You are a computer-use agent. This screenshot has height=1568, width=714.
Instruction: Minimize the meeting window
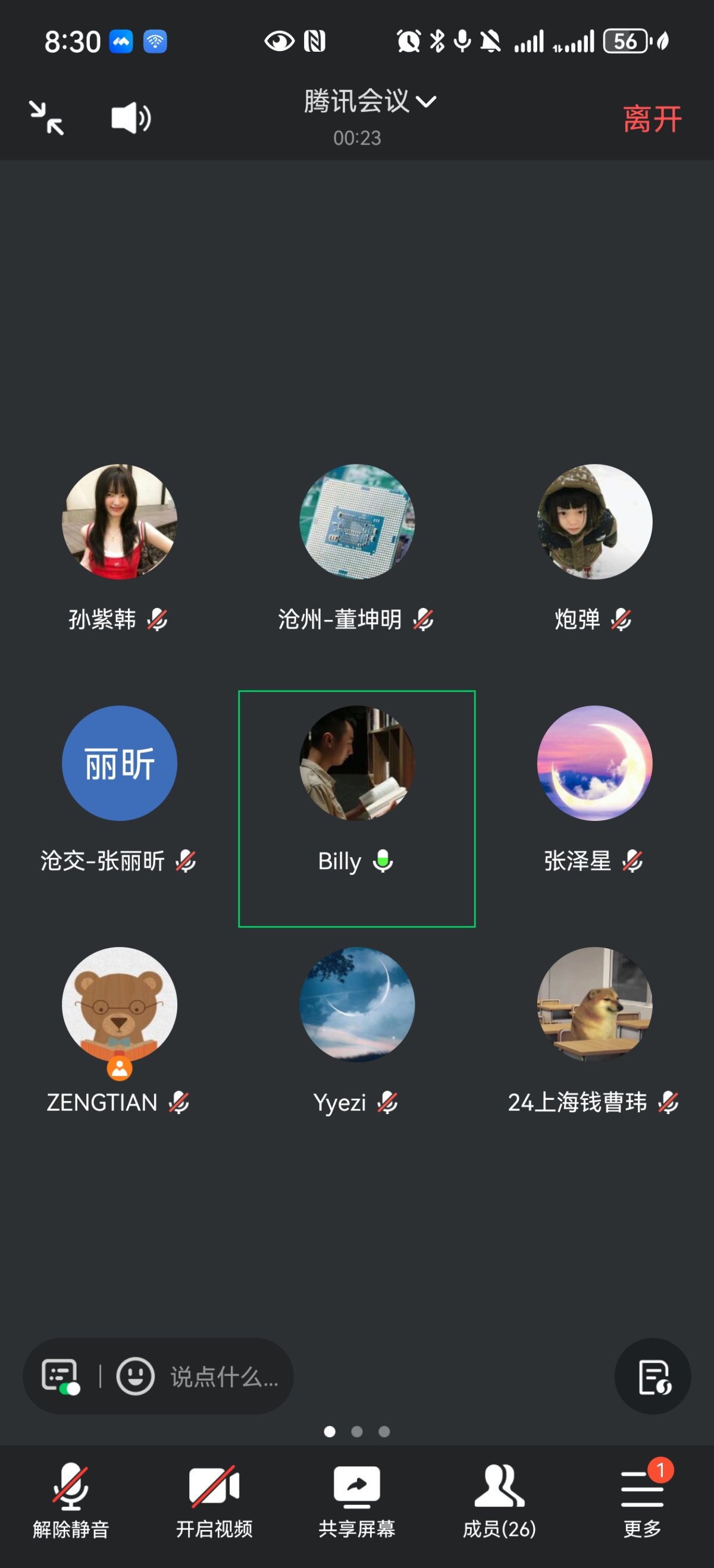pyautogui.click(x=47, y=118)
